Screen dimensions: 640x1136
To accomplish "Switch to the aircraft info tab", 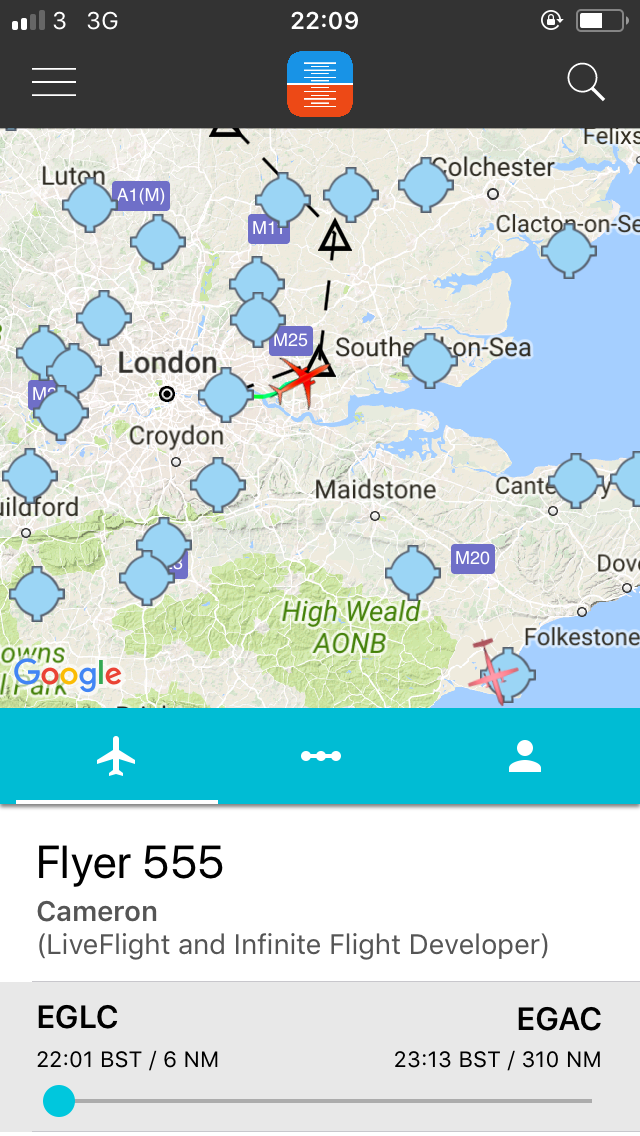I will [x=117, y=756].
